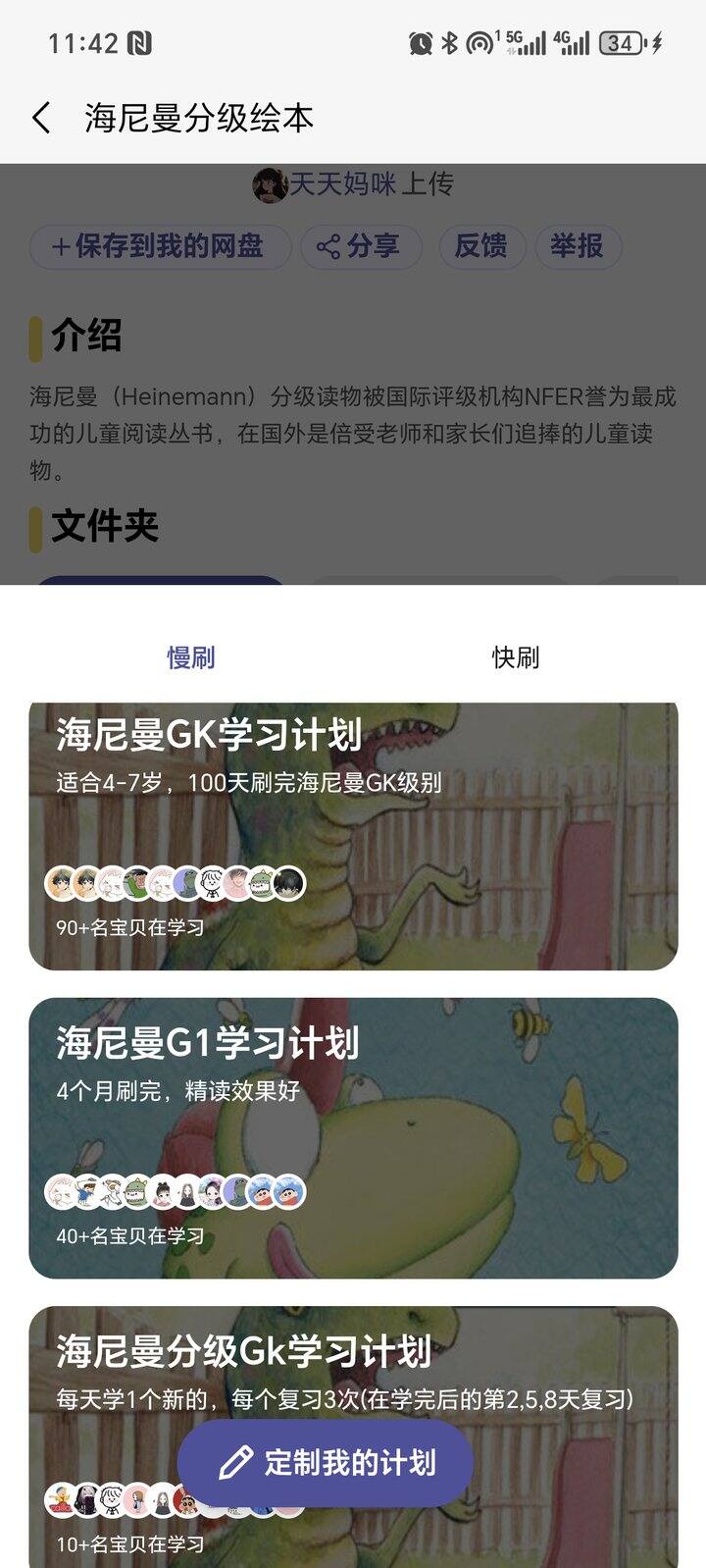The width and height of the screenshot is (706, 1568).
Task: Select the 慢刷 tab
Action: tap(190, 656)
